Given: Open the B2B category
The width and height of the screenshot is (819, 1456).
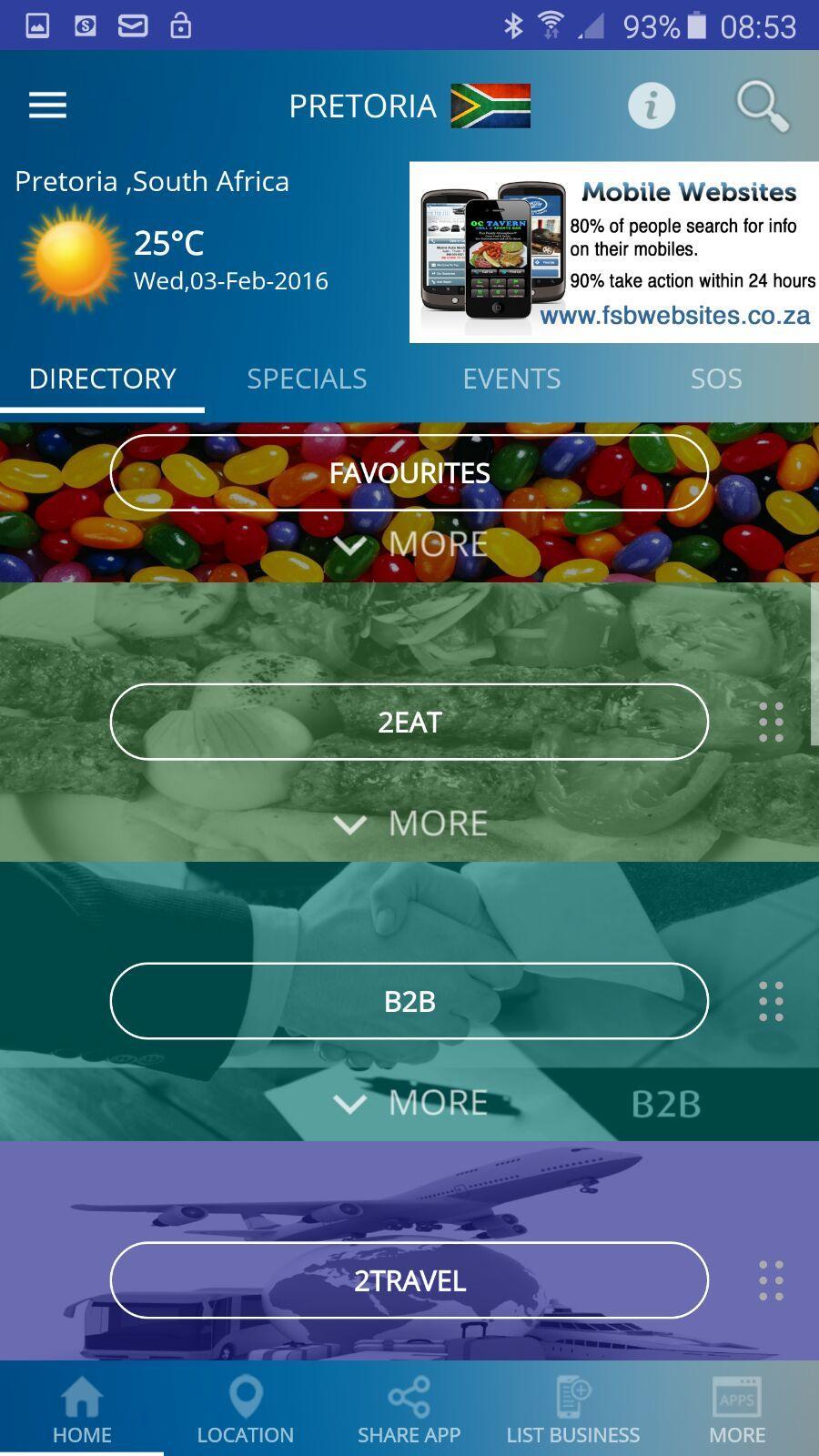Looking at the screenshot, I should [409, 1001].
